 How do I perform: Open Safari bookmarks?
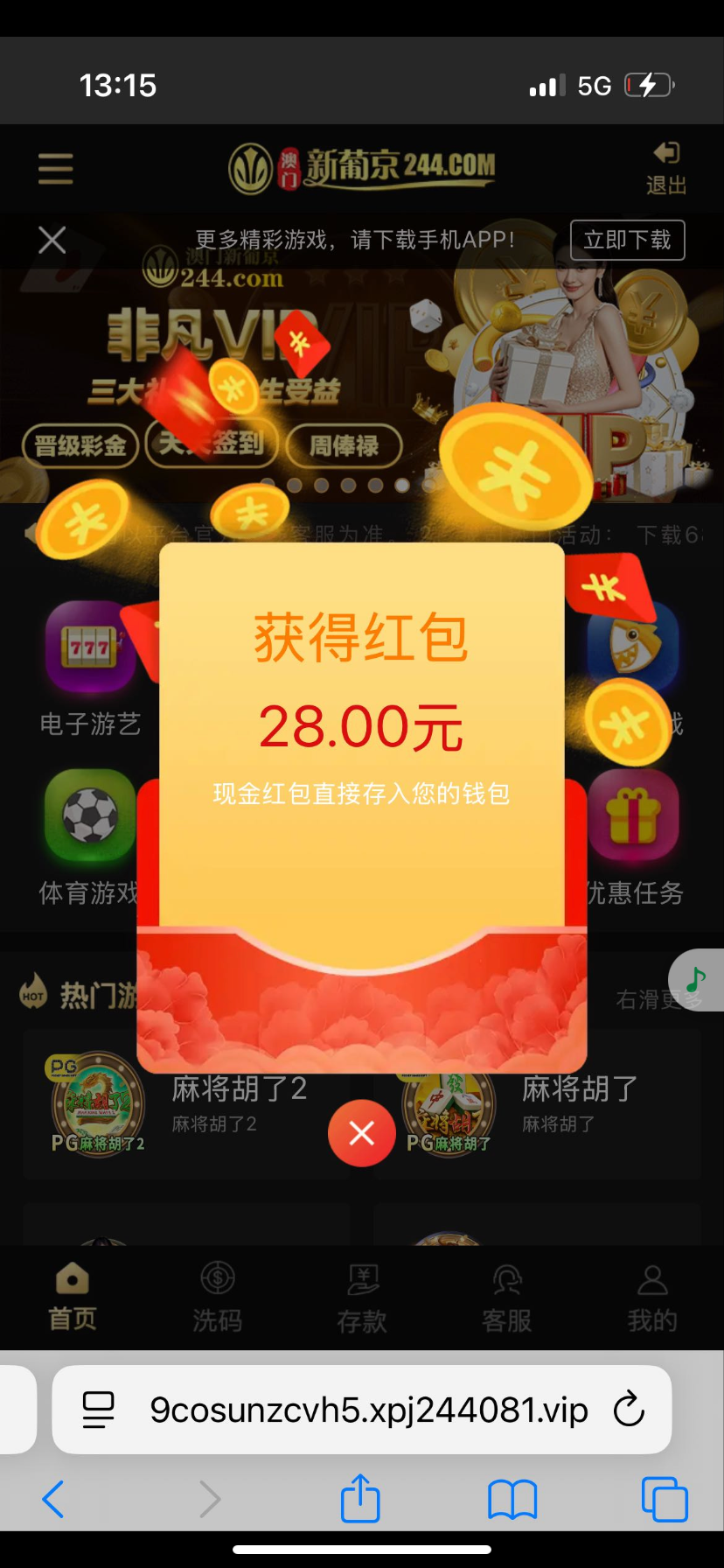pyautogui.click(x=512, y=1499)
